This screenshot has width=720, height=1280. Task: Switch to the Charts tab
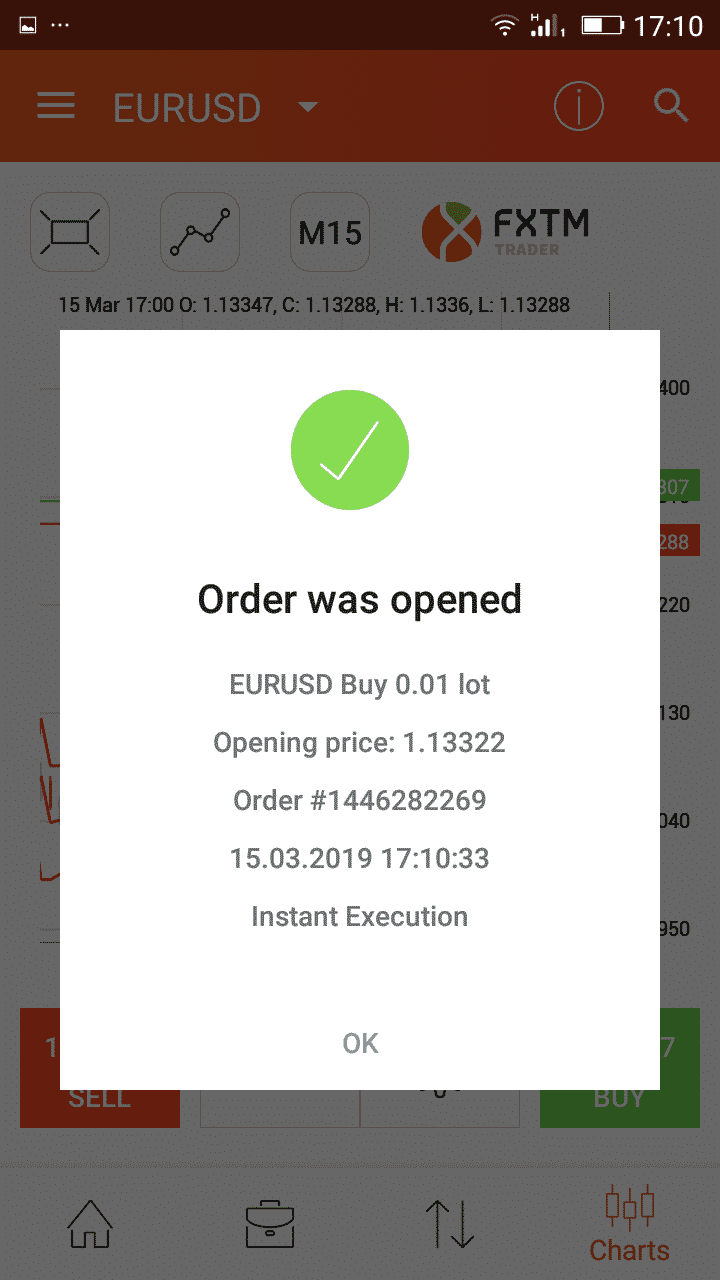click(630, 1223)
